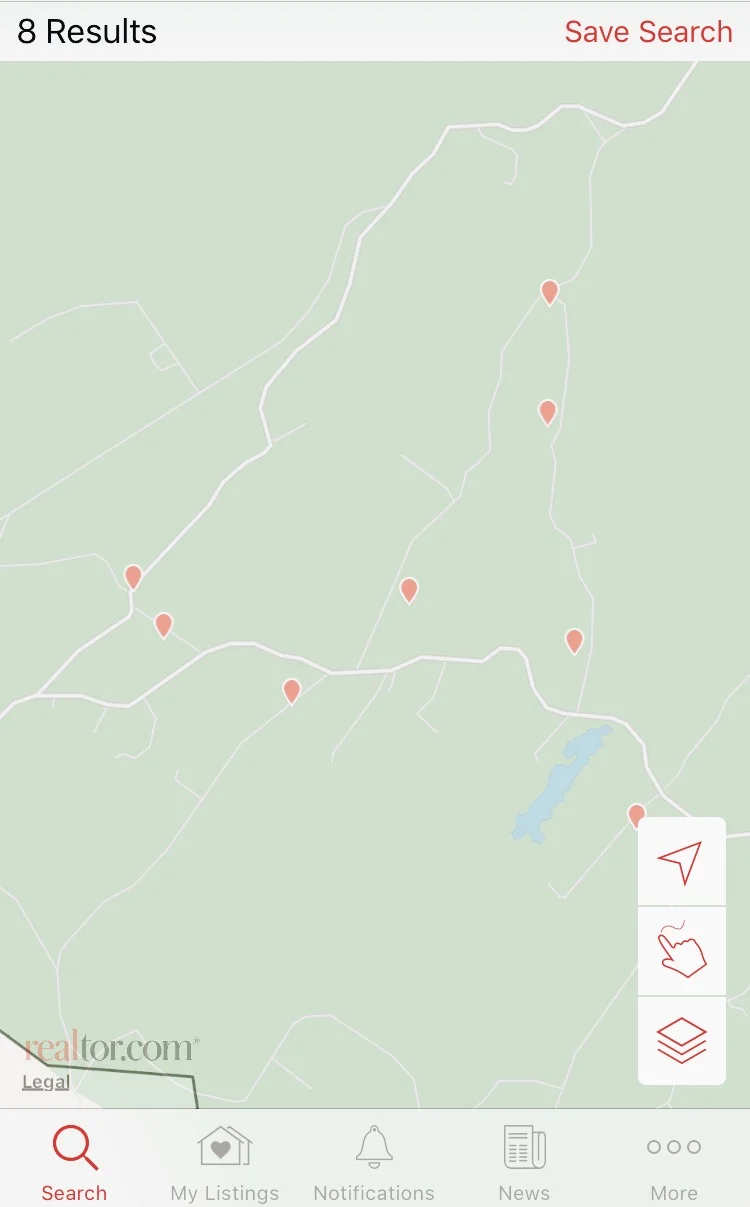Viewport: 750px width, 1207px height.
Task: Select the Search tab
Action: point(74,1163)
